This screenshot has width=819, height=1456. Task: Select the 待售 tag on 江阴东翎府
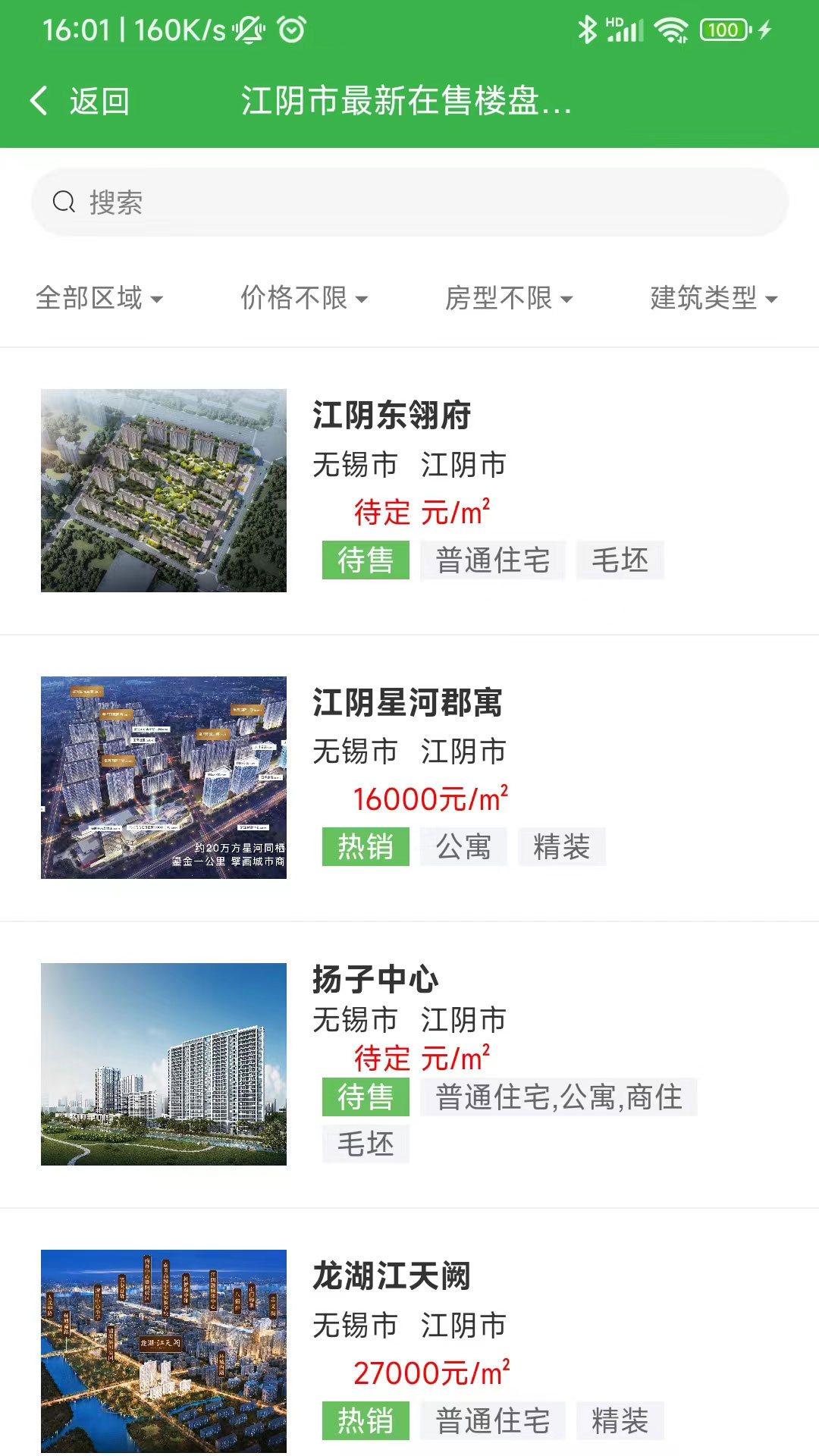(x=366, y=560)
